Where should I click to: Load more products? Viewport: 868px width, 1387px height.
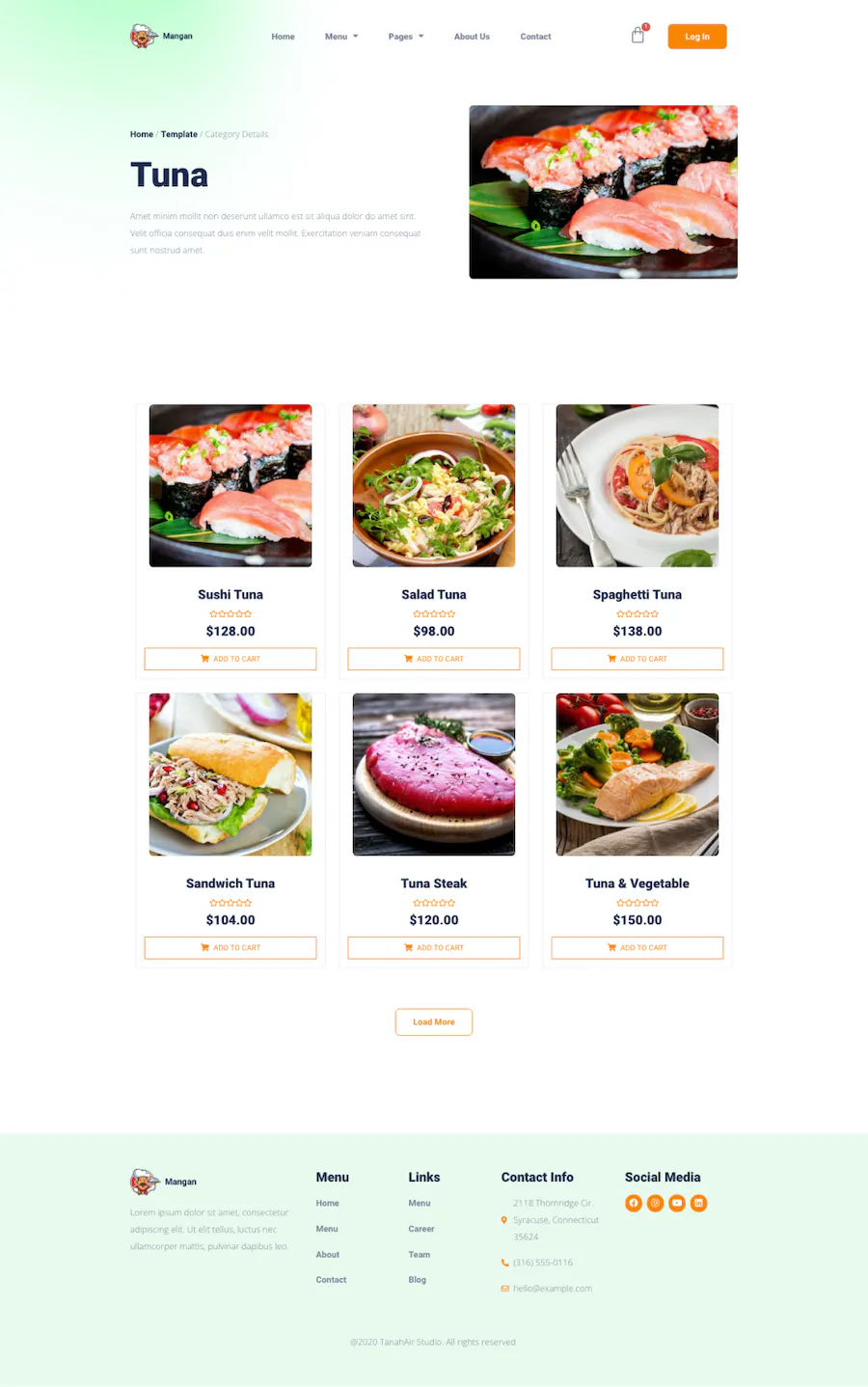point(434,1021)
